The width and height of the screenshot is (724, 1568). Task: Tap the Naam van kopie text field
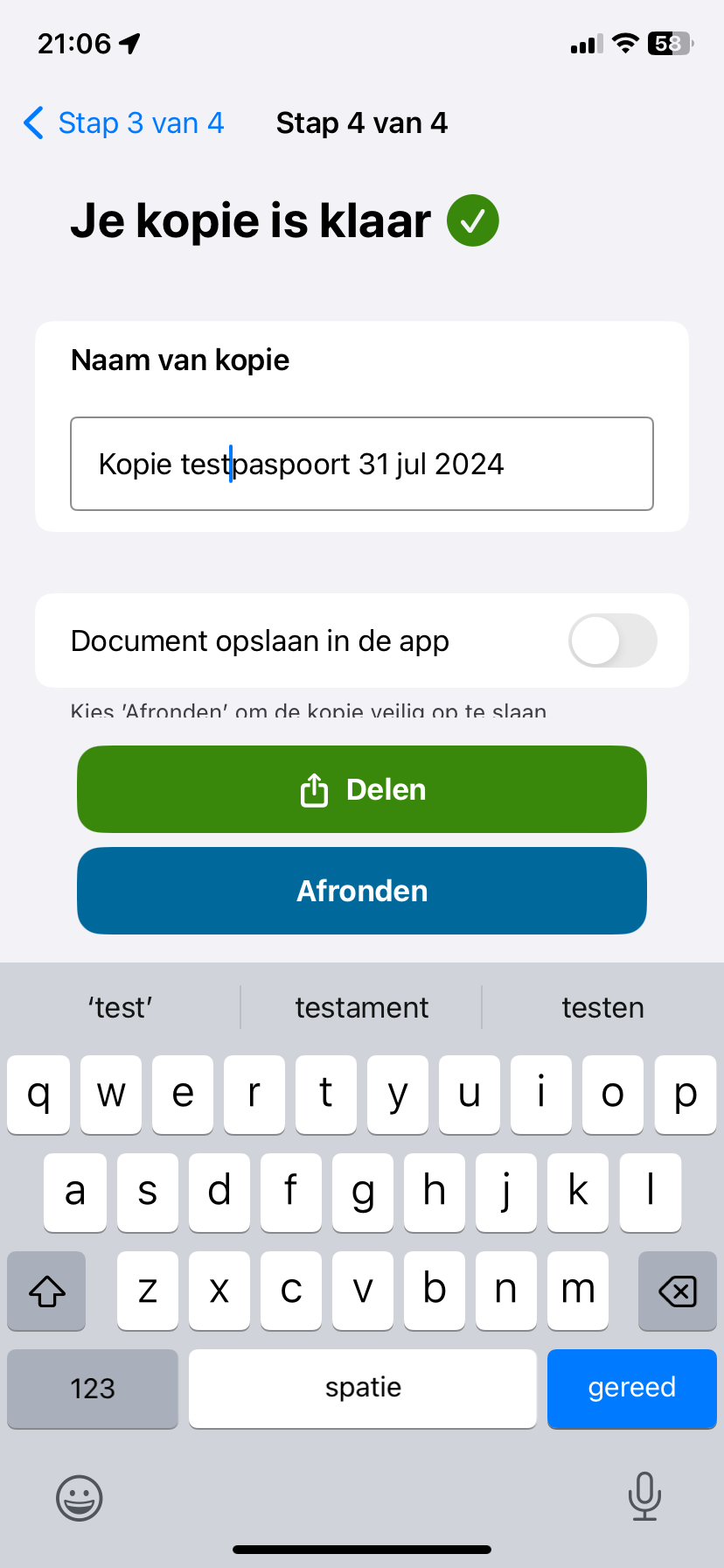pyautogui.click(x=361, y=464)
